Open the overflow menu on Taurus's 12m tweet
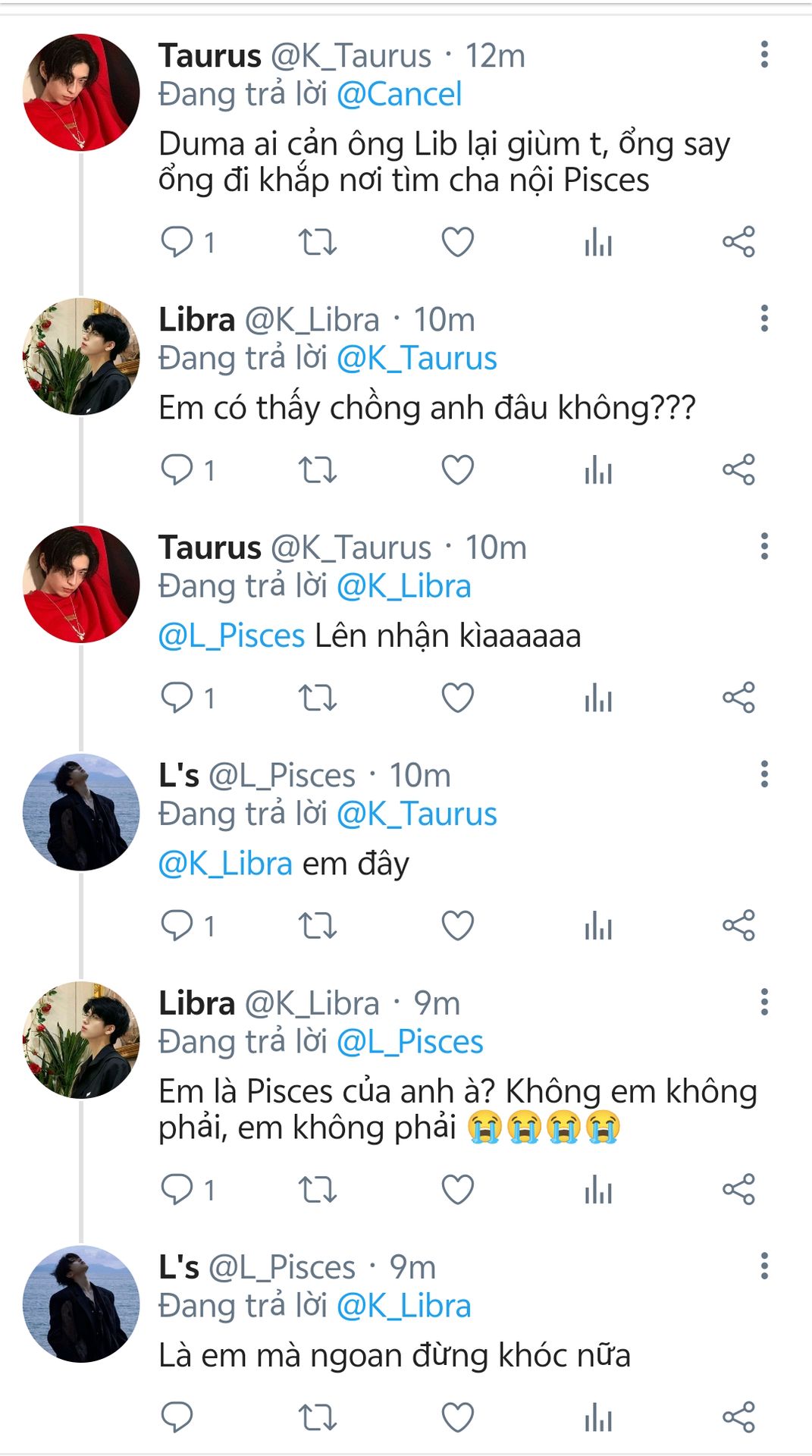Image resolution: width=812 pixels, height=1456 pixels. pos(764,55)
